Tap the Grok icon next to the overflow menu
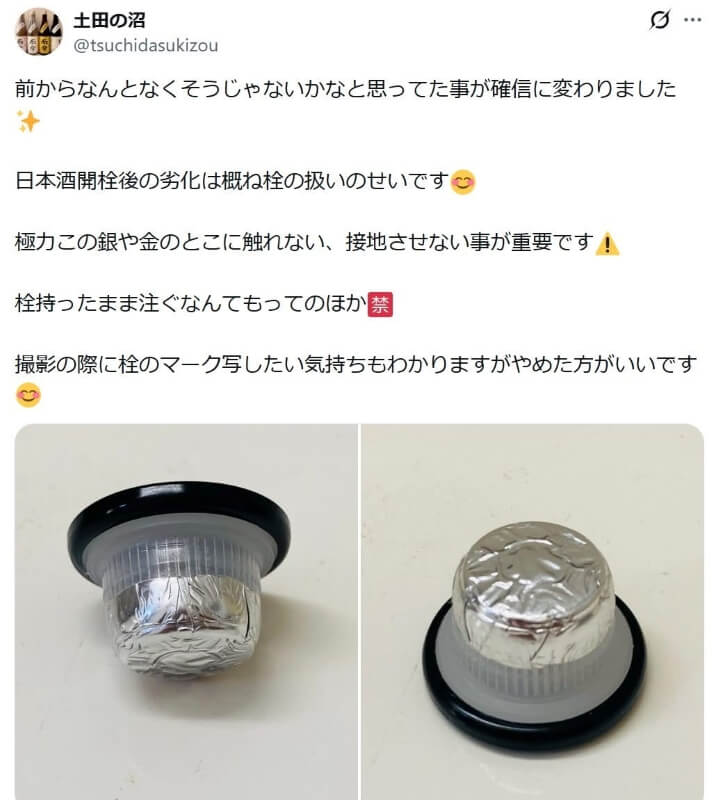This screenshot has width=712, height=800. [x=658, y=20]
